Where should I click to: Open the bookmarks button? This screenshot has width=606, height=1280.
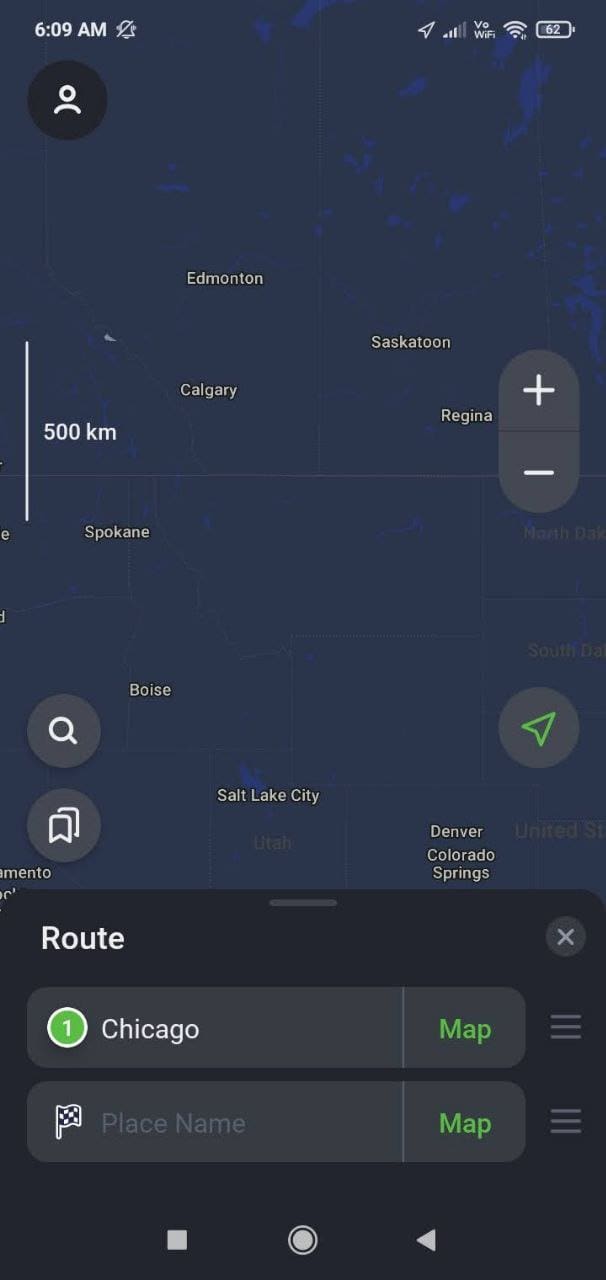(x=64, y=826)
